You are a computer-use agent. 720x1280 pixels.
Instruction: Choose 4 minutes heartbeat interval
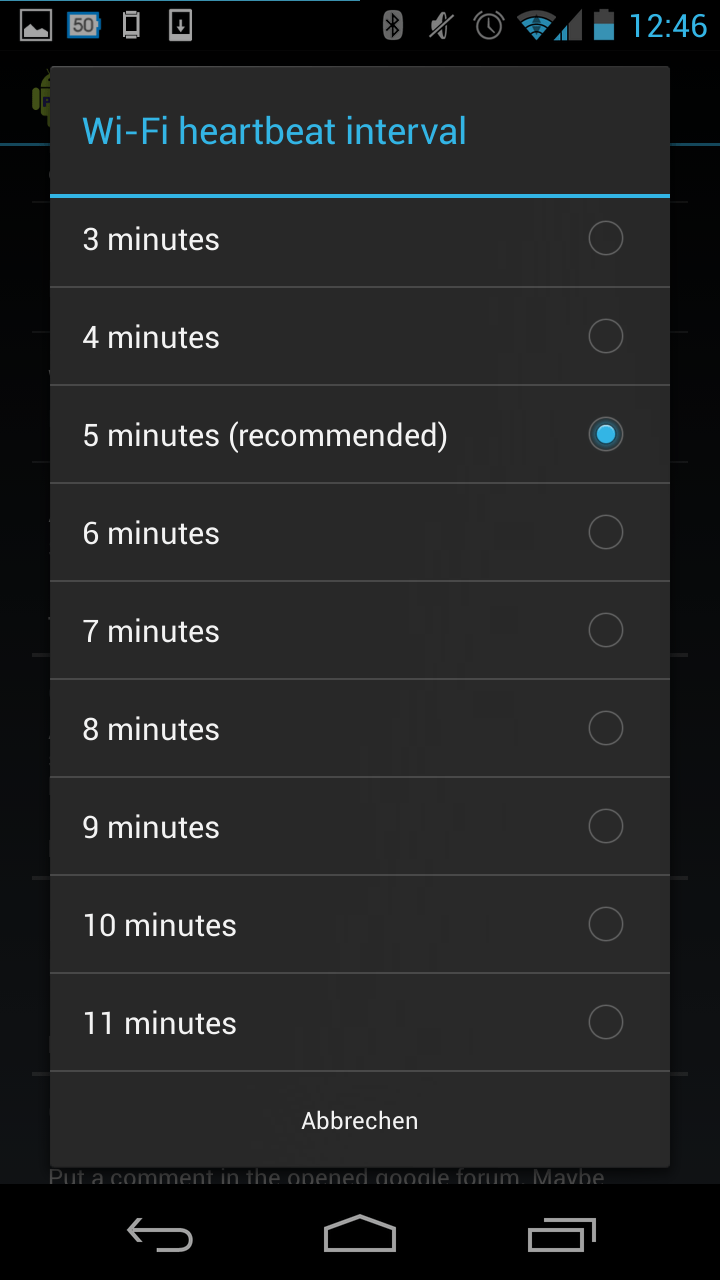point(359,337)
